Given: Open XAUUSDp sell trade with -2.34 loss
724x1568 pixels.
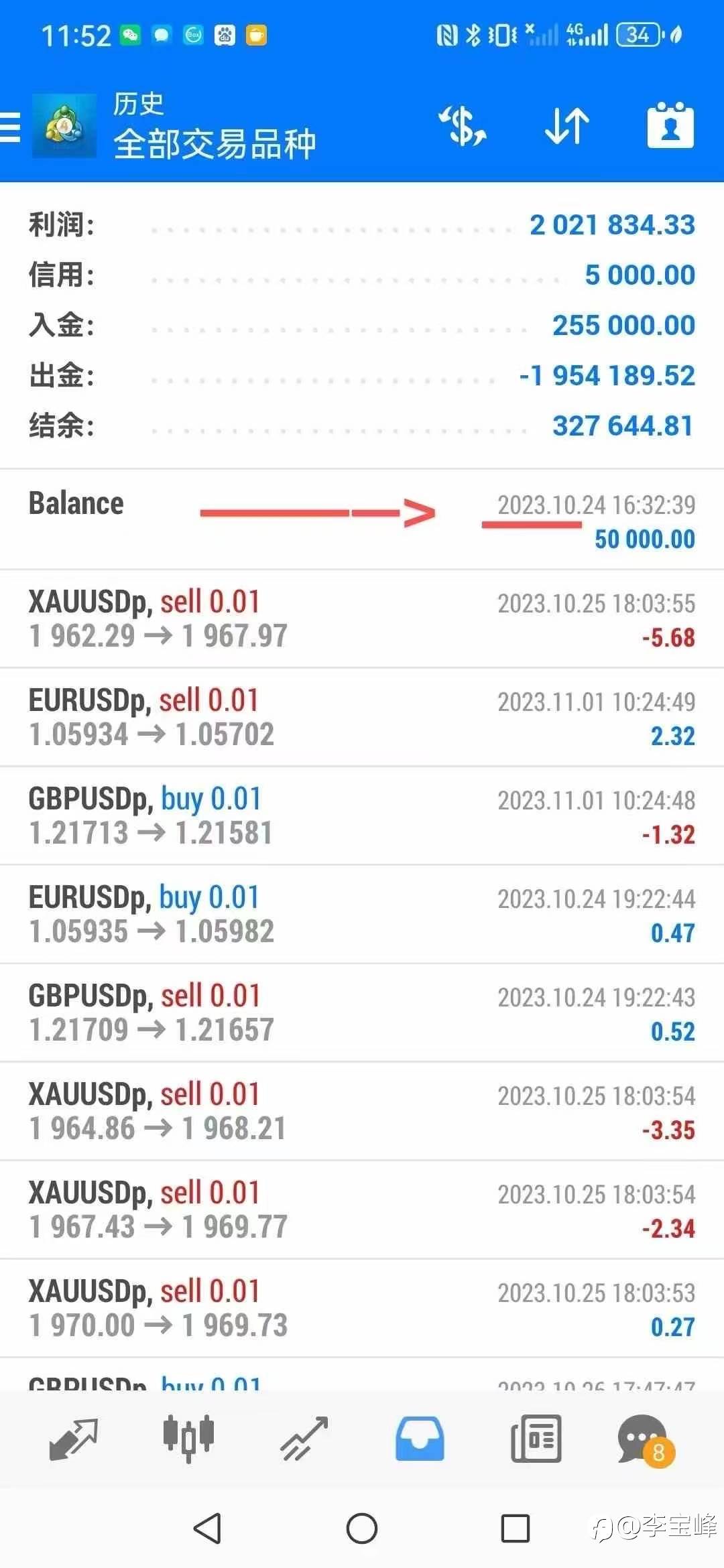Looking at the screenshot, I should (362, 1210).
